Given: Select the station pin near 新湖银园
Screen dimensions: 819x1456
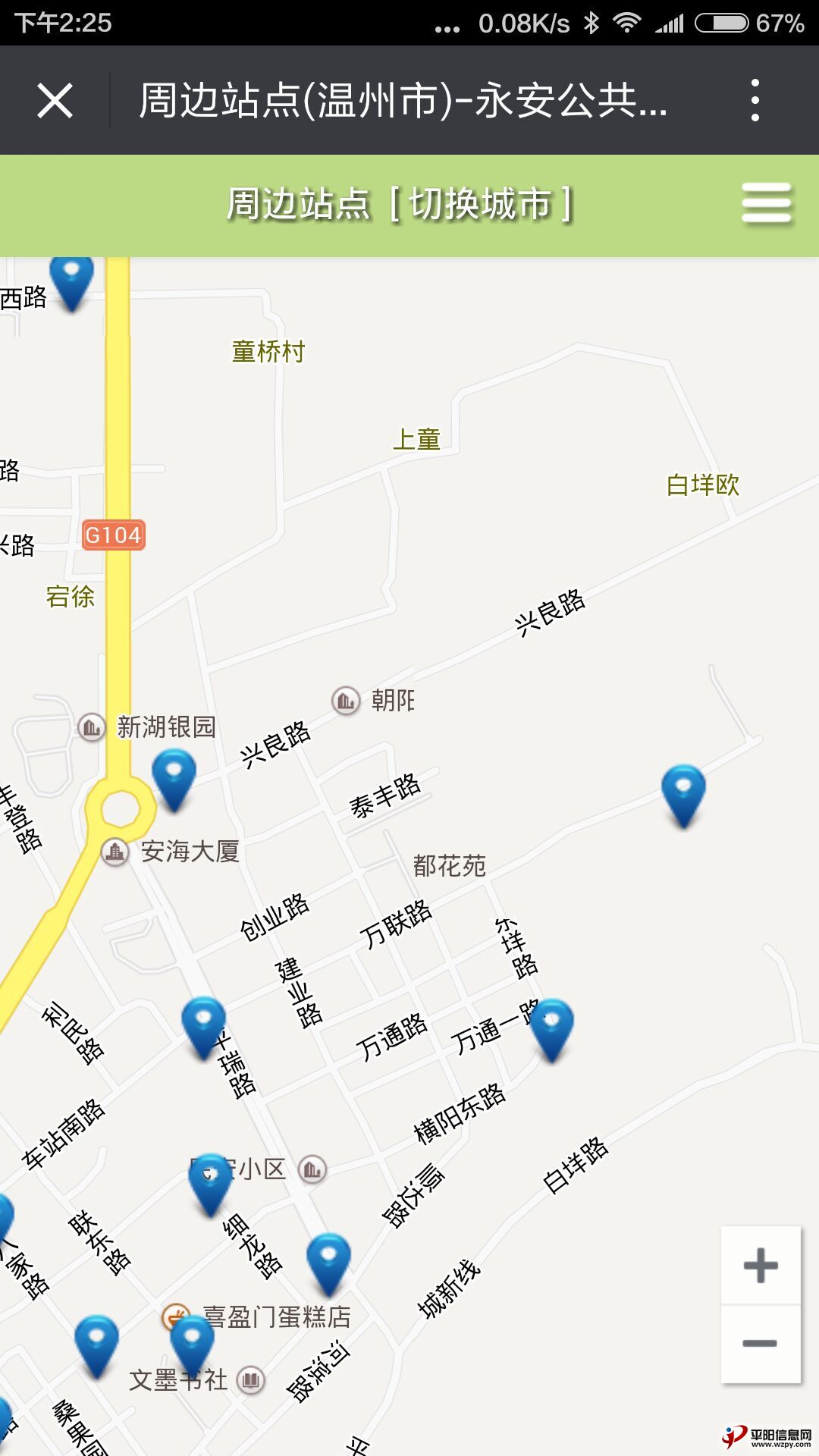Looking at the screenshot, I should tap(174, 777).
